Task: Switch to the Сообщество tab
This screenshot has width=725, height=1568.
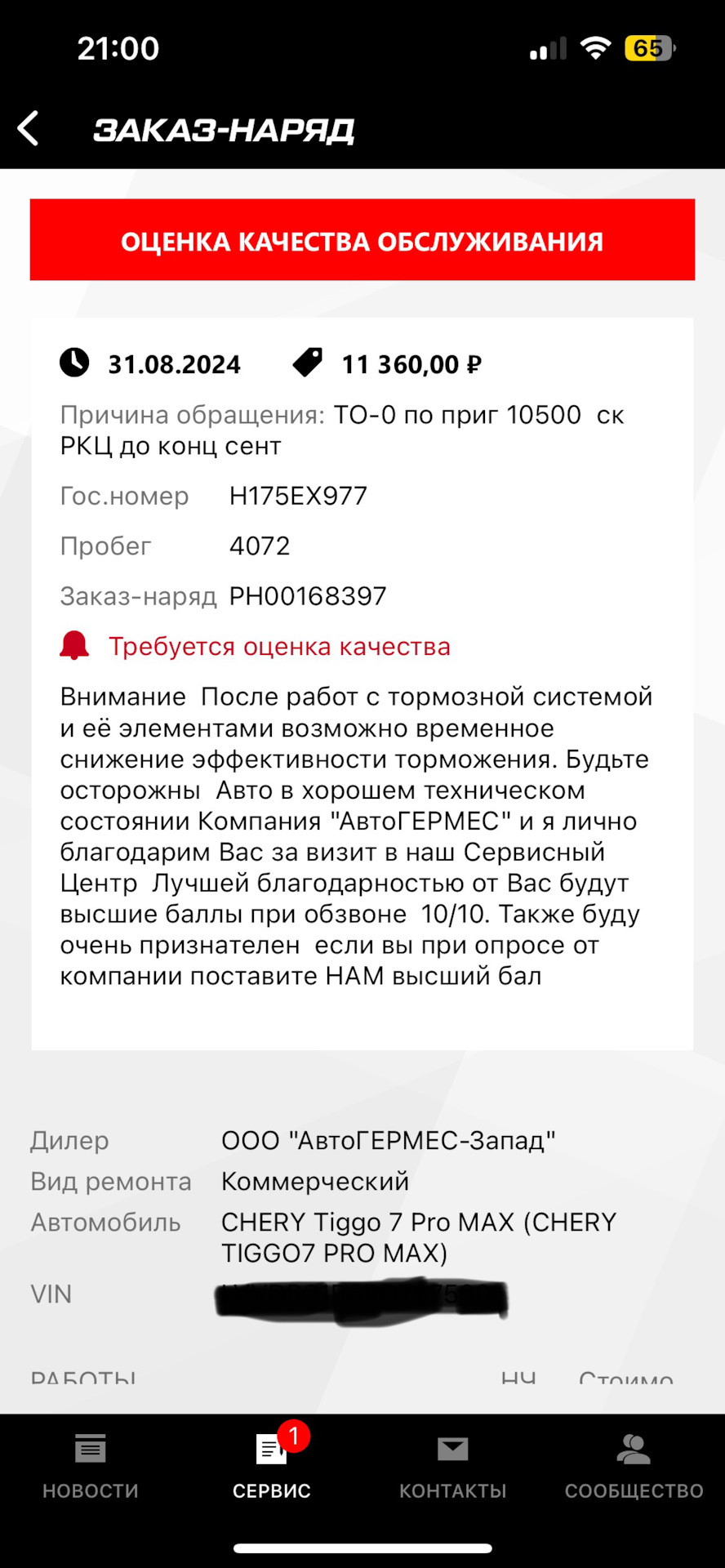Action: click(634, 1467)
